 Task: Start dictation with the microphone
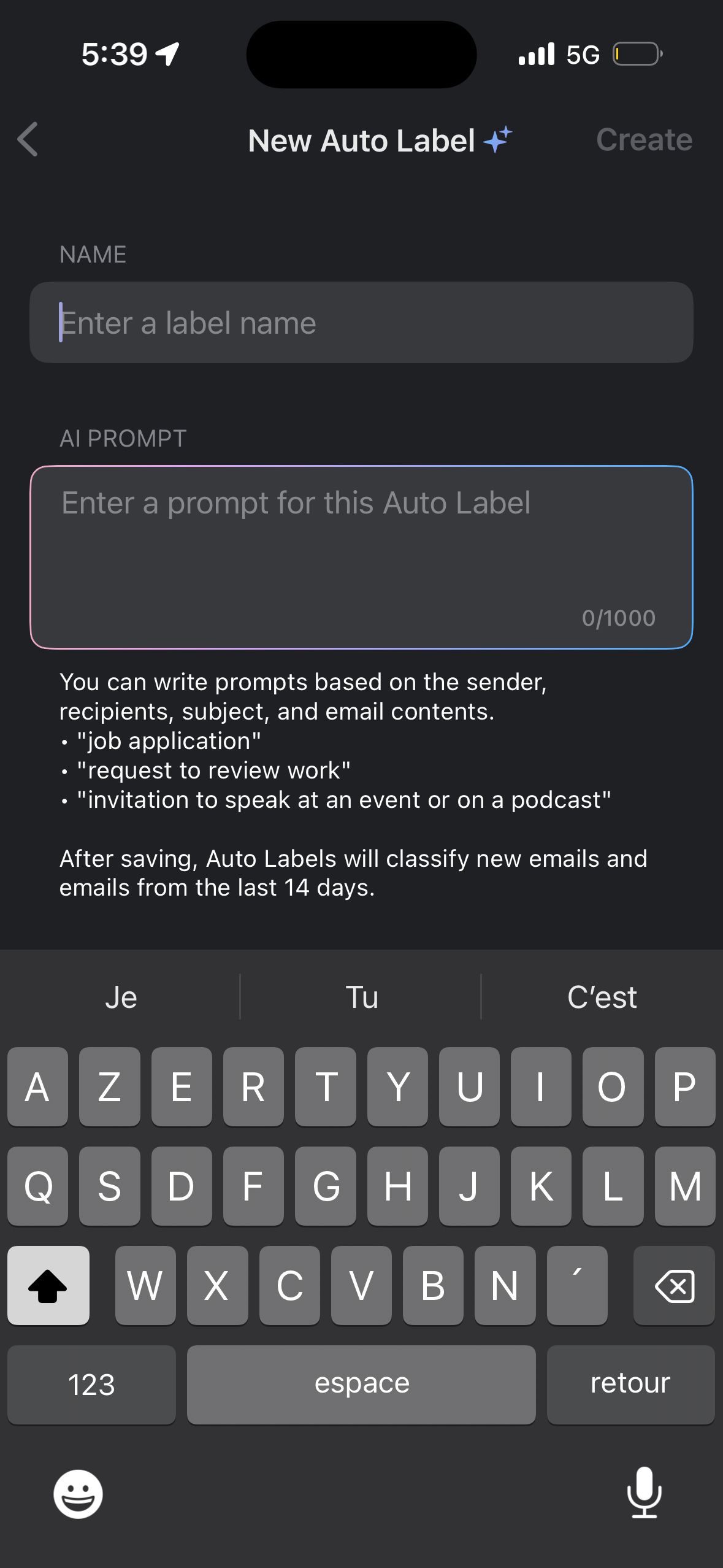pos(645,1493)
